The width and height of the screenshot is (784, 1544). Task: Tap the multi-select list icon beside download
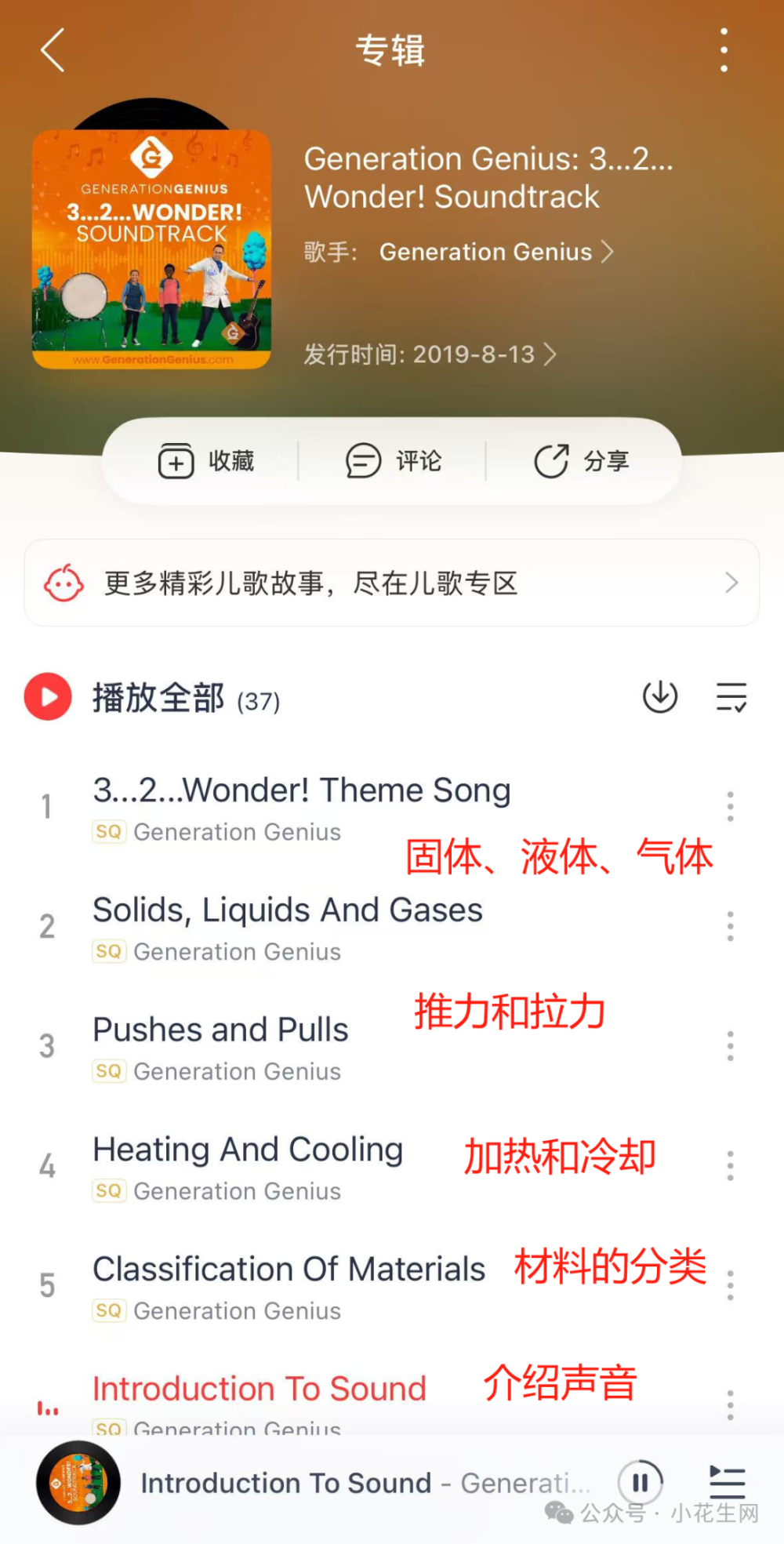(x=731, y=697)
